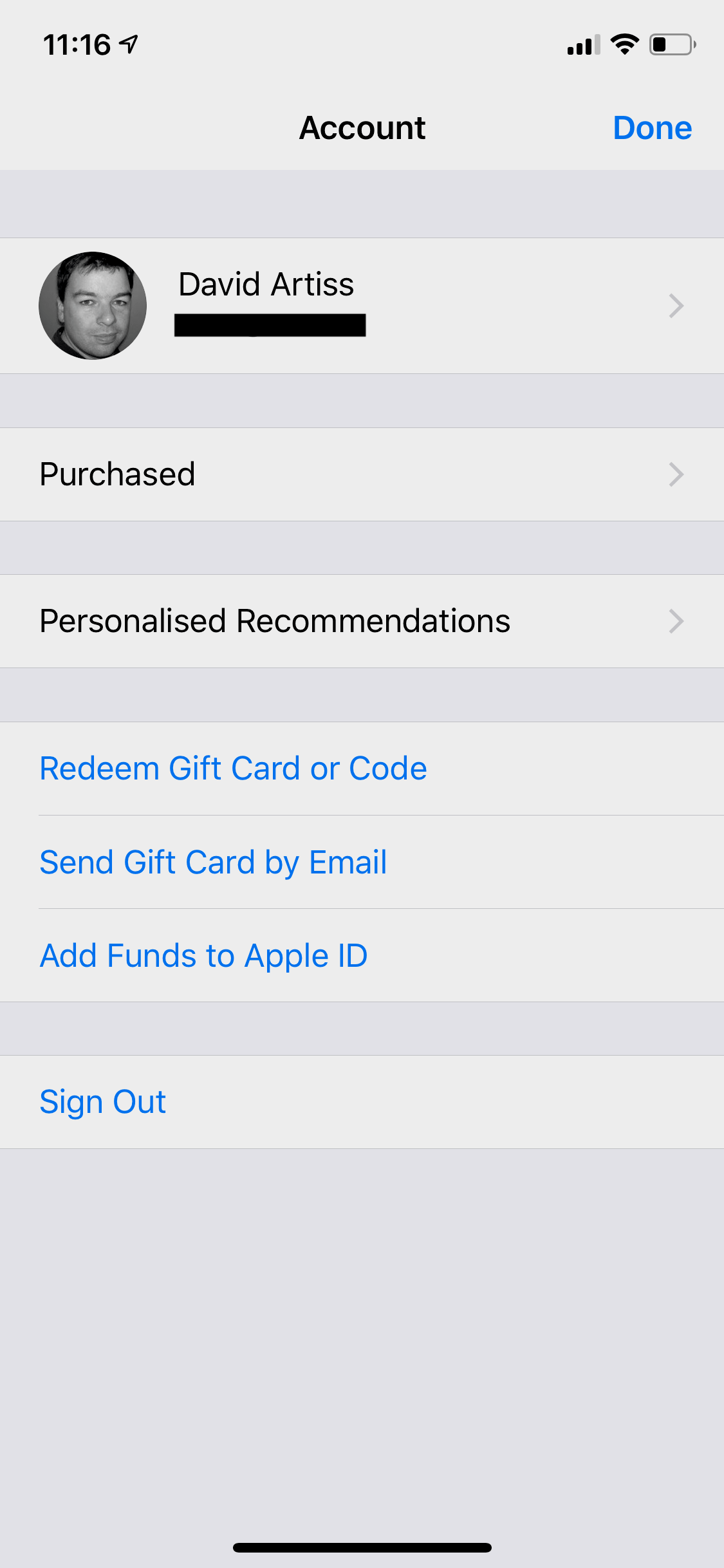Open Personalised Recommendations settings
The image size is (724, 1568).
click(362, 621)
